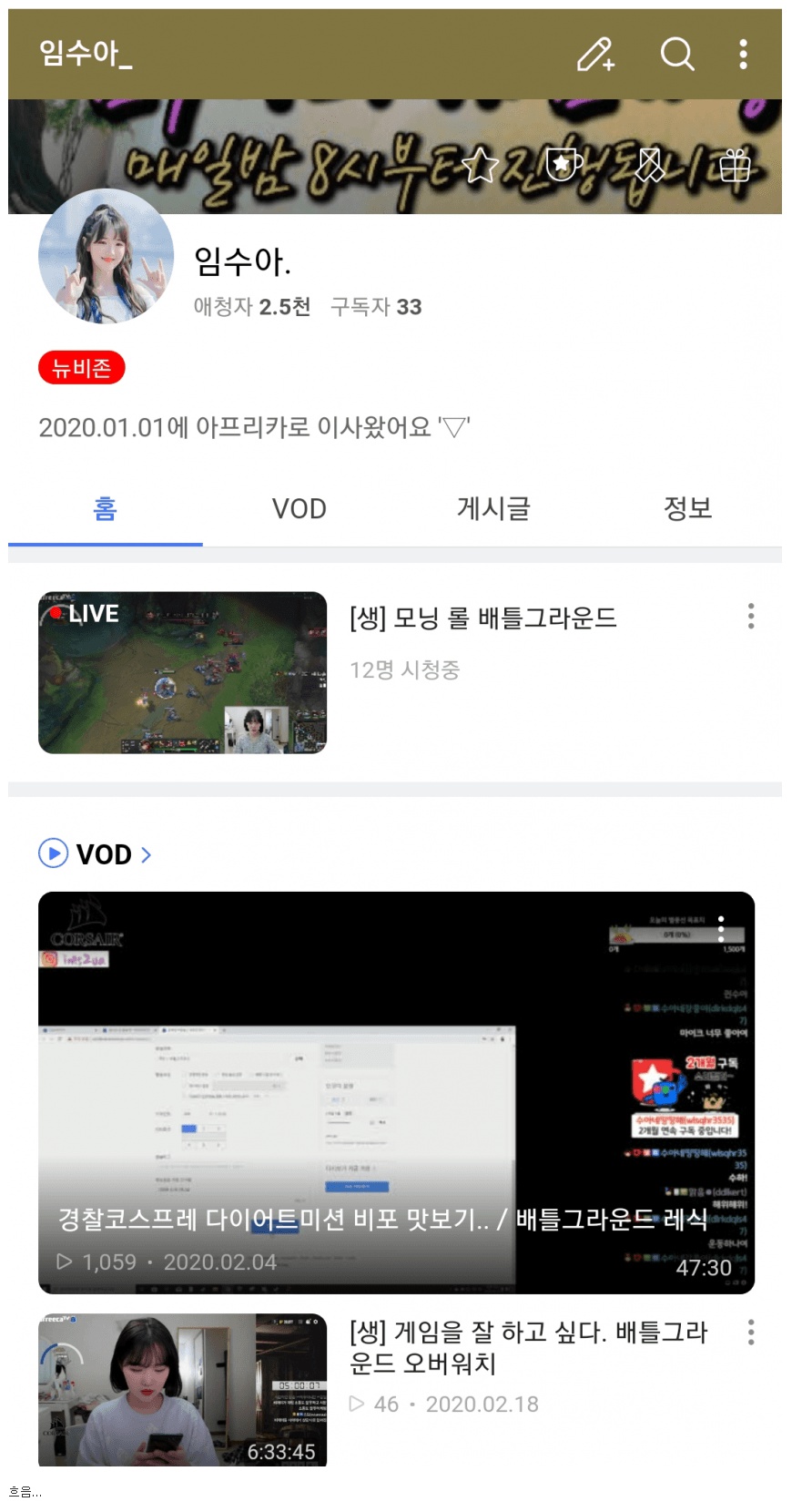Tap the sticker icon on banner
This screenshot has height=1512, width=792.
click(x=651, y=166)
